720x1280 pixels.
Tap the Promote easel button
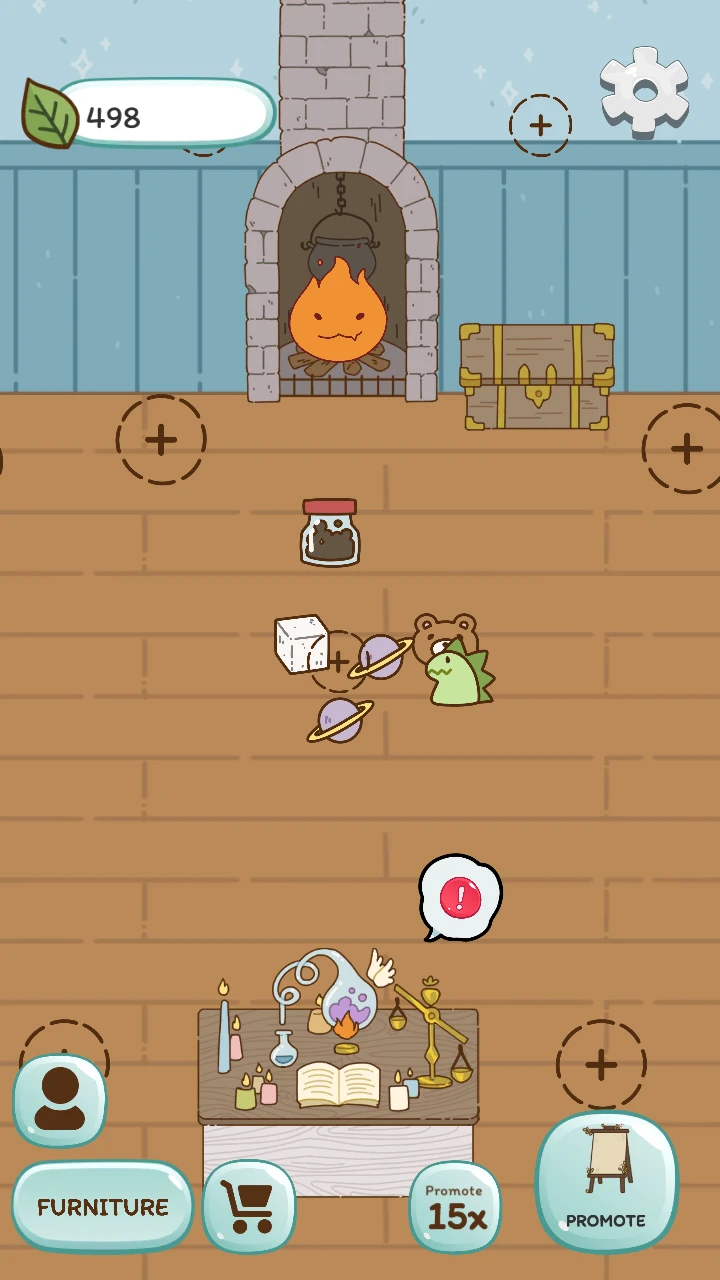click(x=606, y=1181)
